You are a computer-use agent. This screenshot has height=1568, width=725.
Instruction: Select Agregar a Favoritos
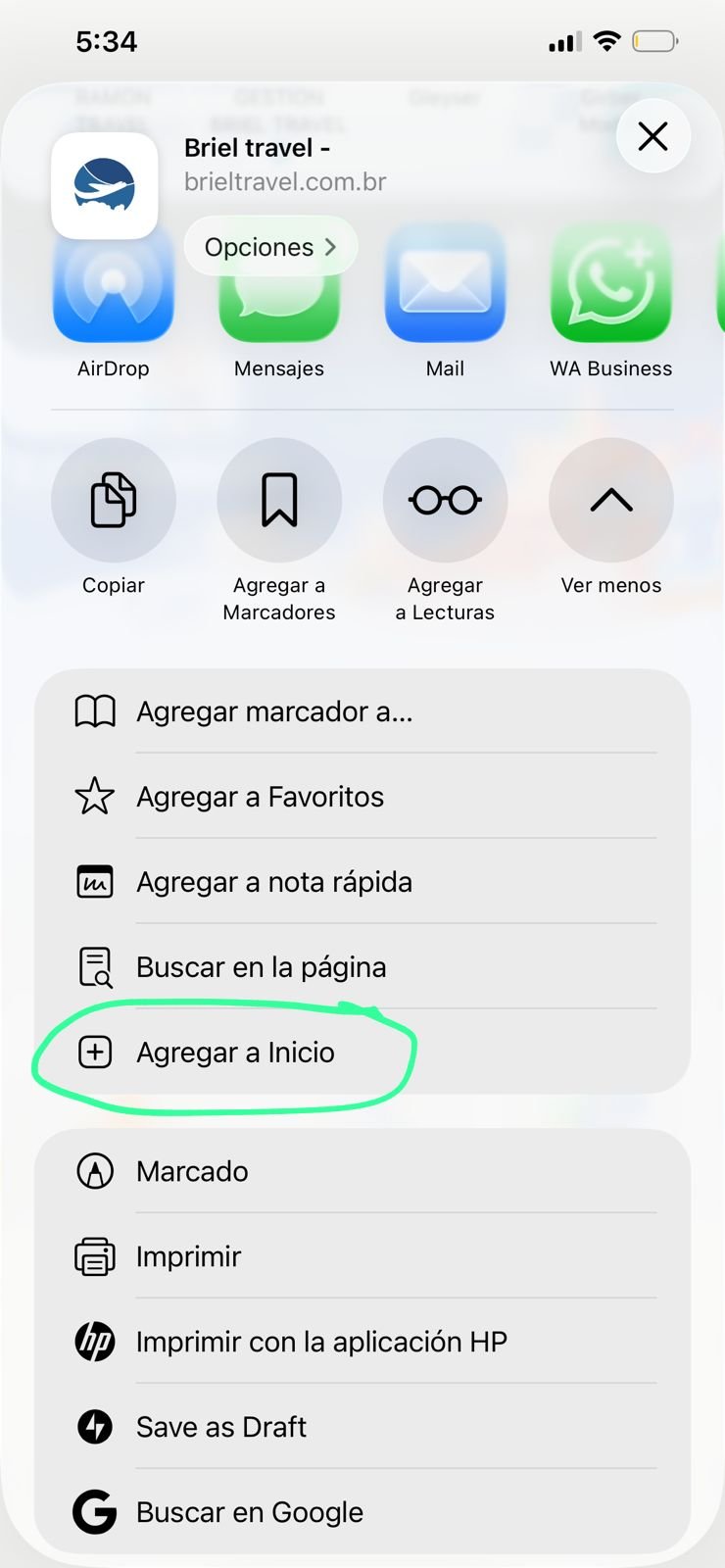pyautogui.click(x=362, y=797)
